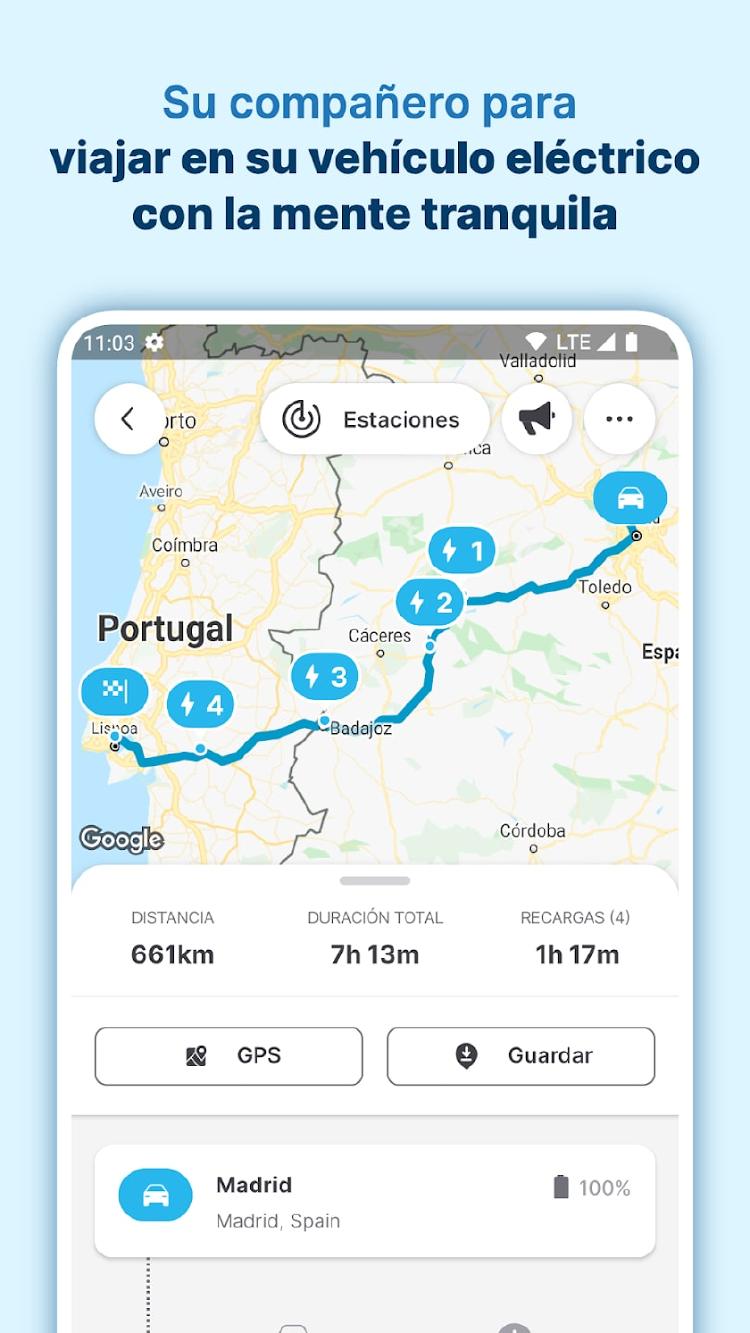Click the checkered flag destination marker

tap(113, 691)
